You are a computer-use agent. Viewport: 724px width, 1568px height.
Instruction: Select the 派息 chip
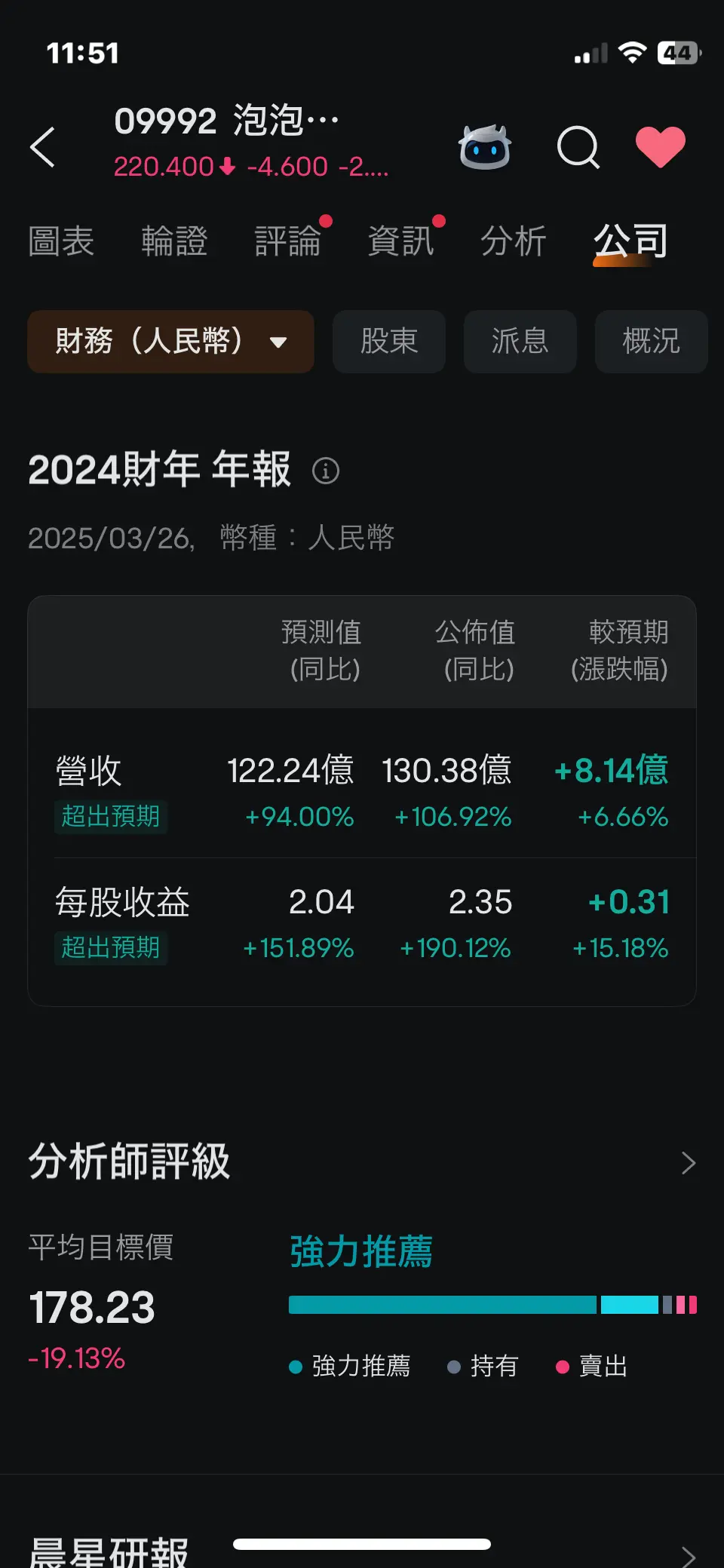520,341
